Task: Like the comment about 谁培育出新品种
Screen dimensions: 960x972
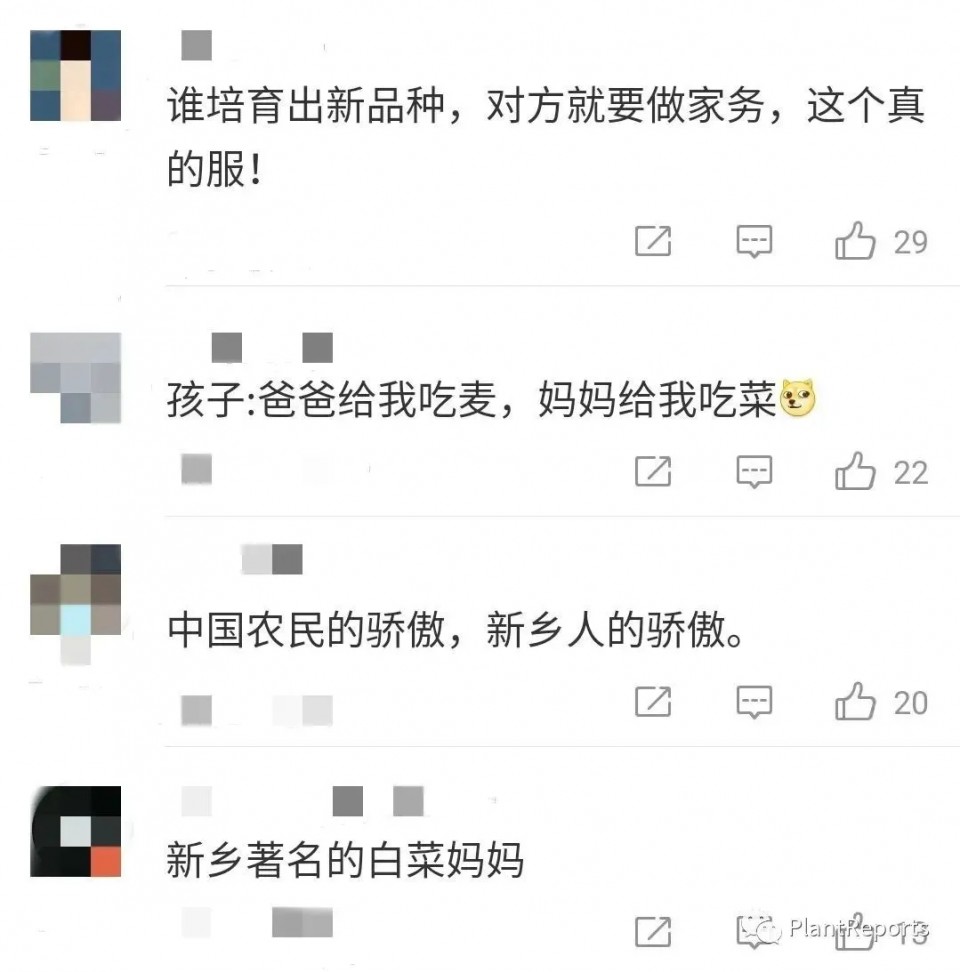Action: [855, 242]
